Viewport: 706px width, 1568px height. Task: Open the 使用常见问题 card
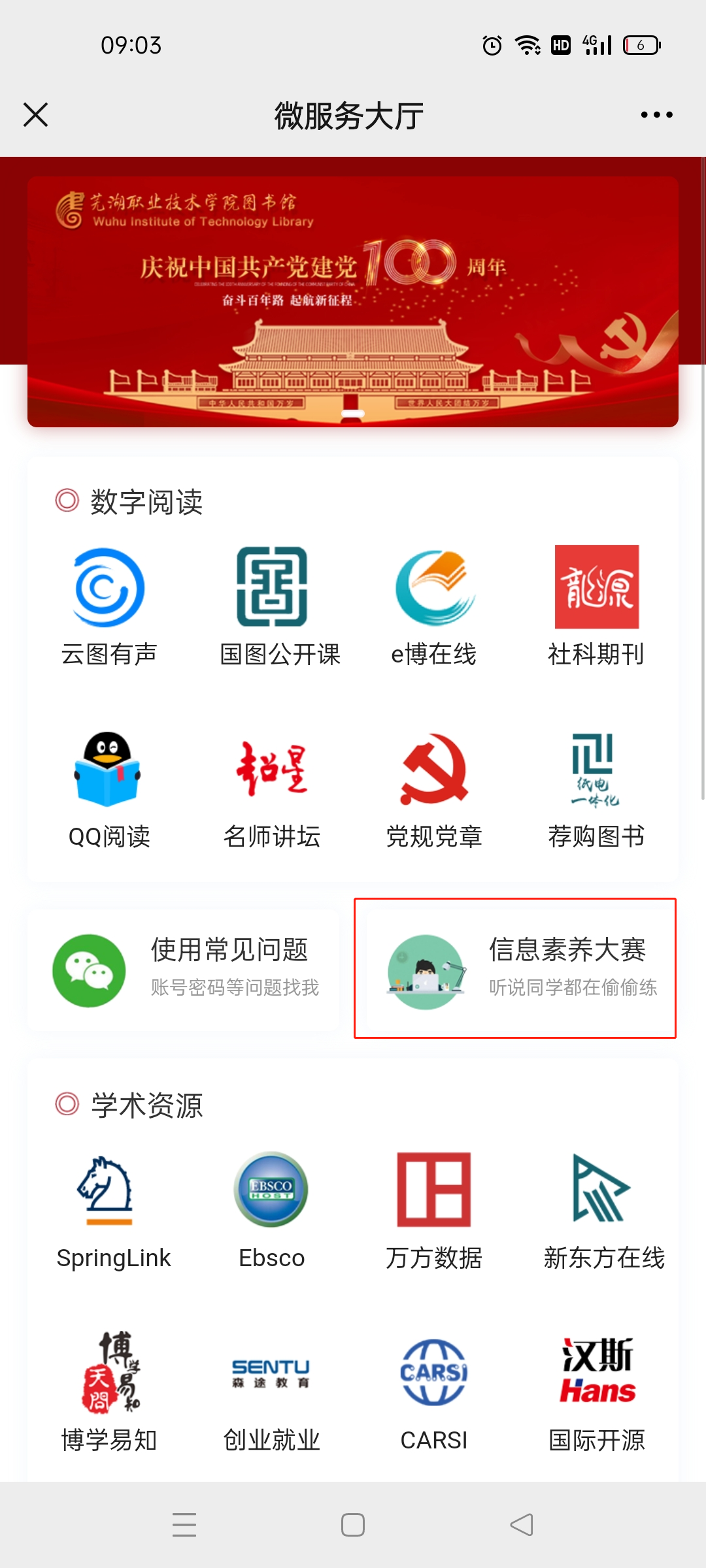pyautogui.click(x=184, y=970)
